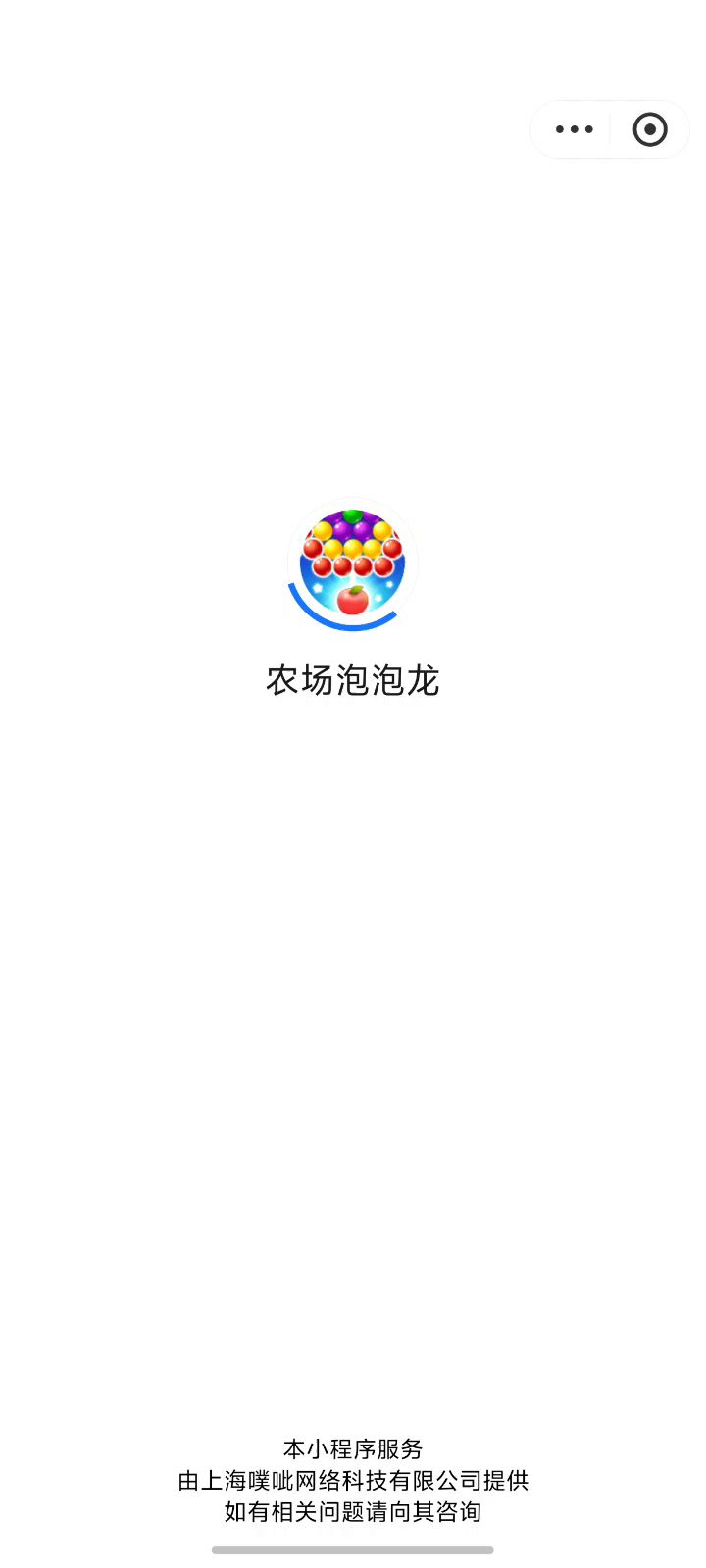Close the mini program with the circle button
The height and width of the screenshot is (1568, 706).
point(649,129)
